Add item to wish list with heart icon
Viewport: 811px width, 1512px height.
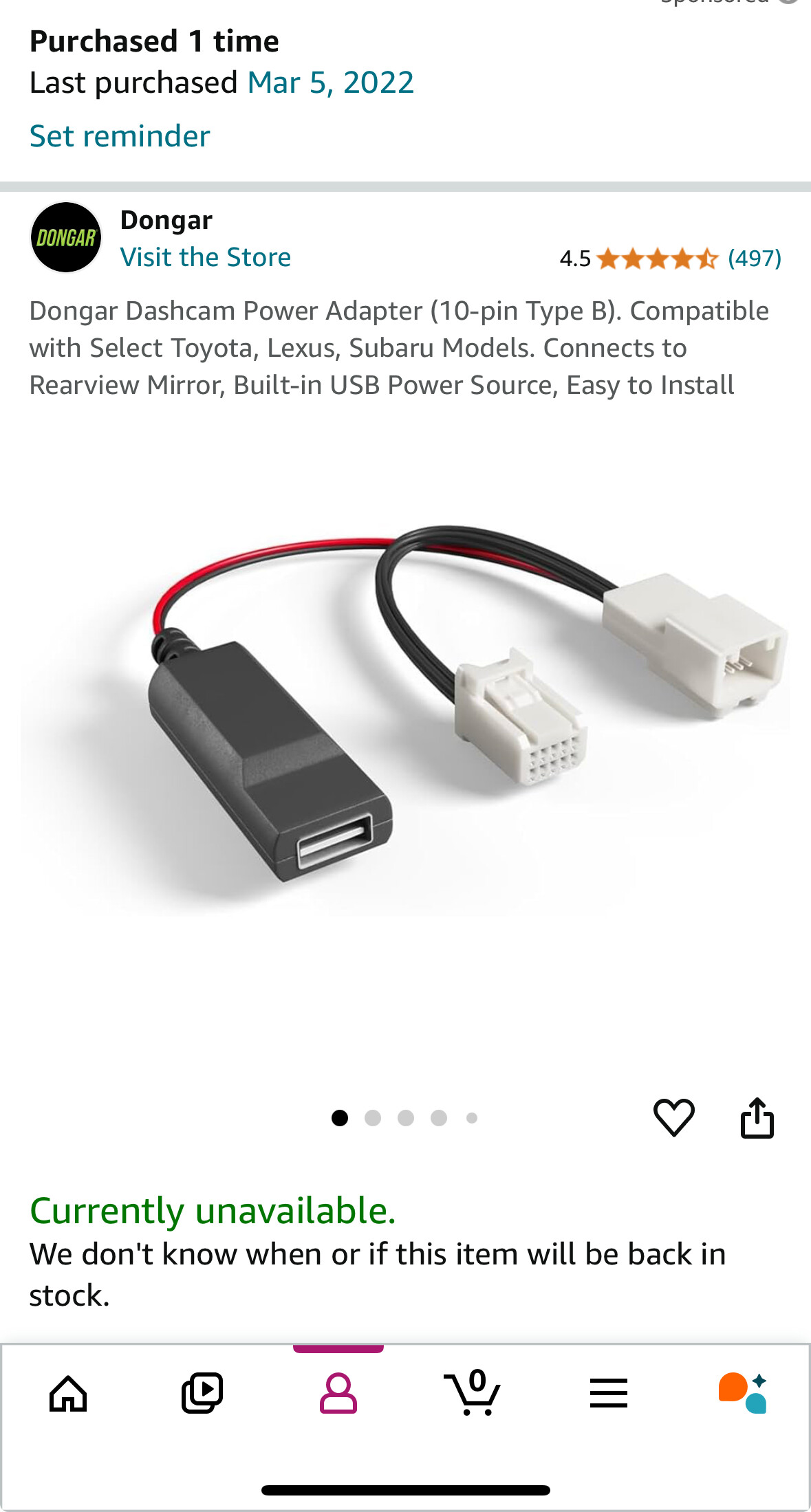coord(673,1117)
